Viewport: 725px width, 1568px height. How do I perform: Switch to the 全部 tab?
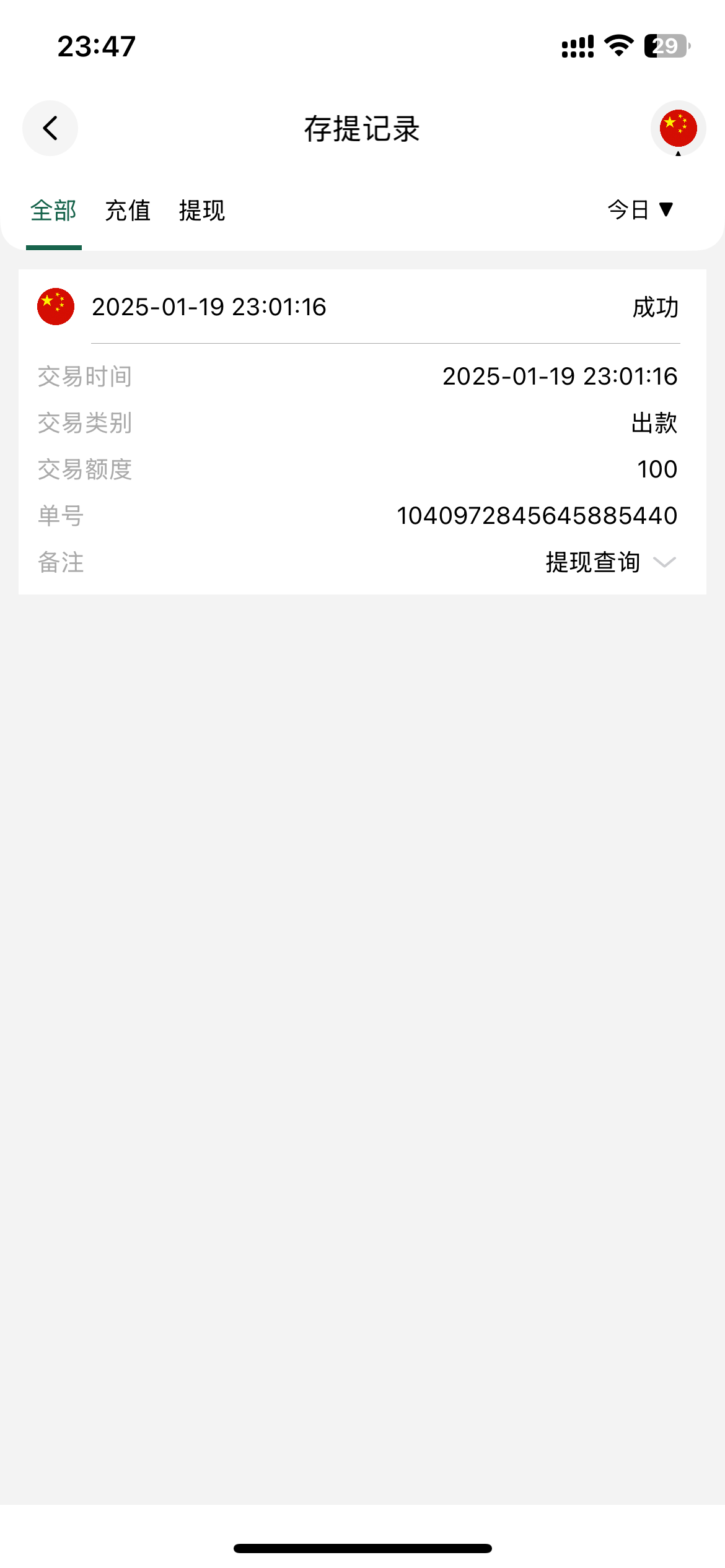(x=54, y=211)
